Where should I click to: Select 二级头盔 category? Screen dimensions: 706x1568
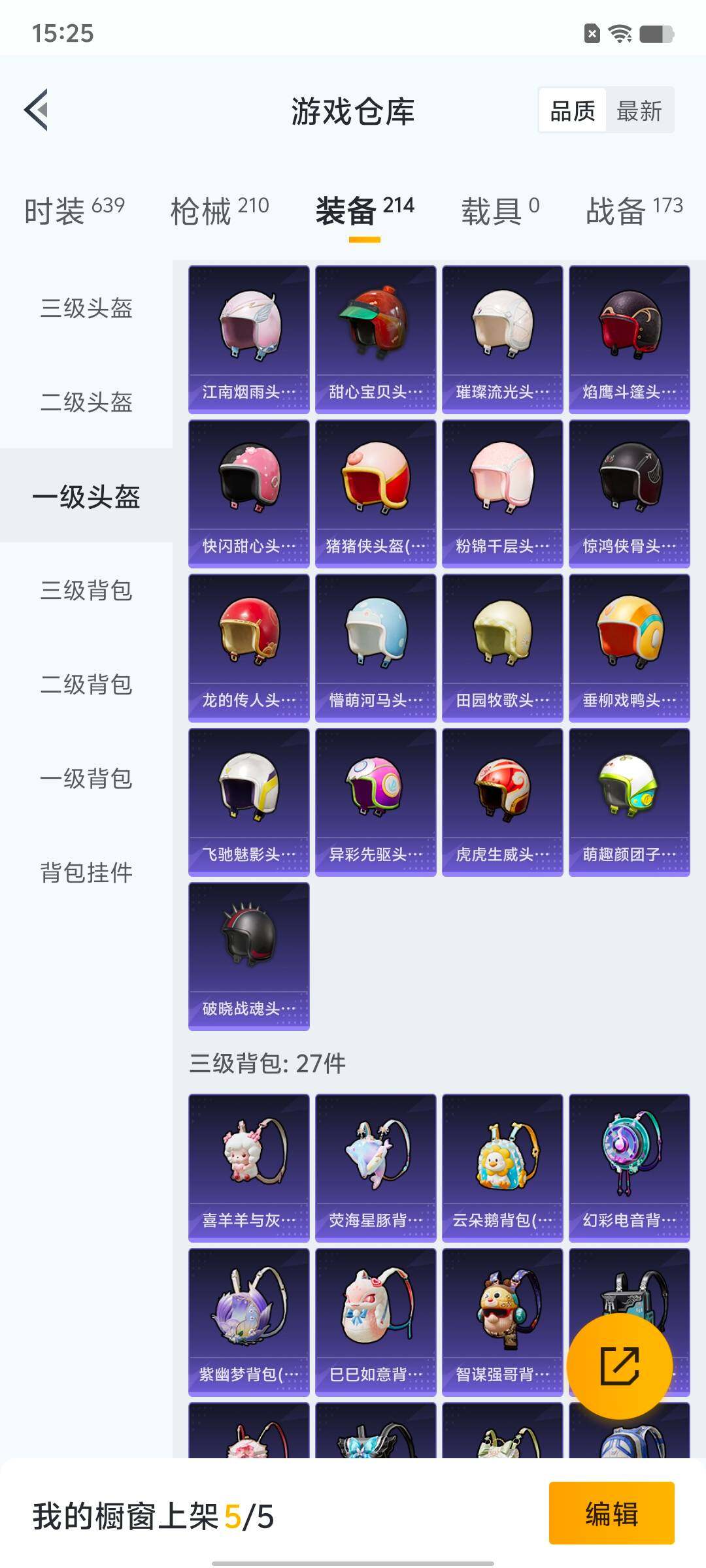[x=86, y=402]
